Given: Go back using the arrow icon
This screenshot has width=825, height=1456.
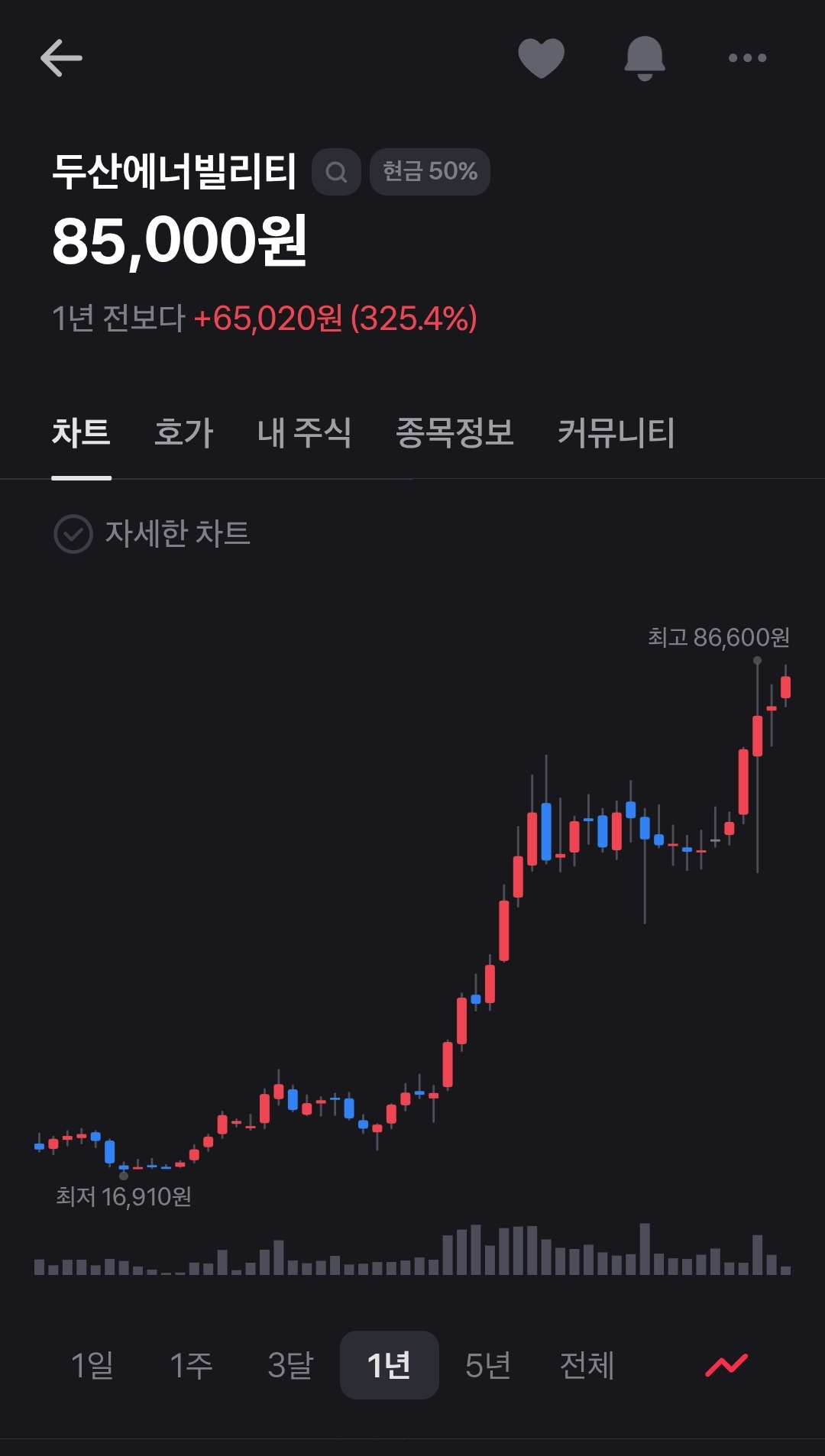Looking at the screenshot, I should coord(61,58).
